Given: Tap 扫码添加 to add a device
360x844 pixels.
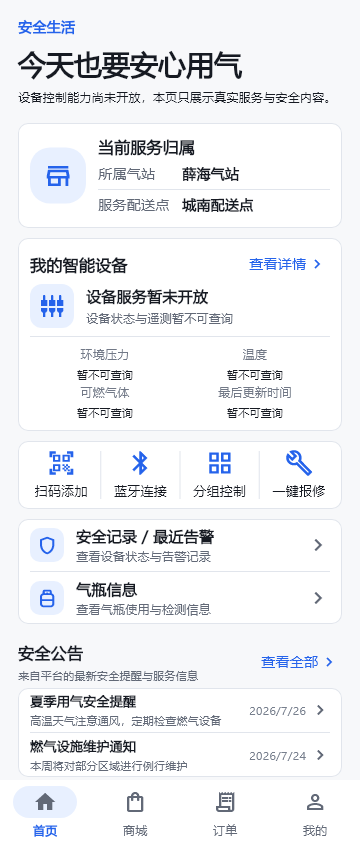Looking at the screenshot, I should pos(61,475).
